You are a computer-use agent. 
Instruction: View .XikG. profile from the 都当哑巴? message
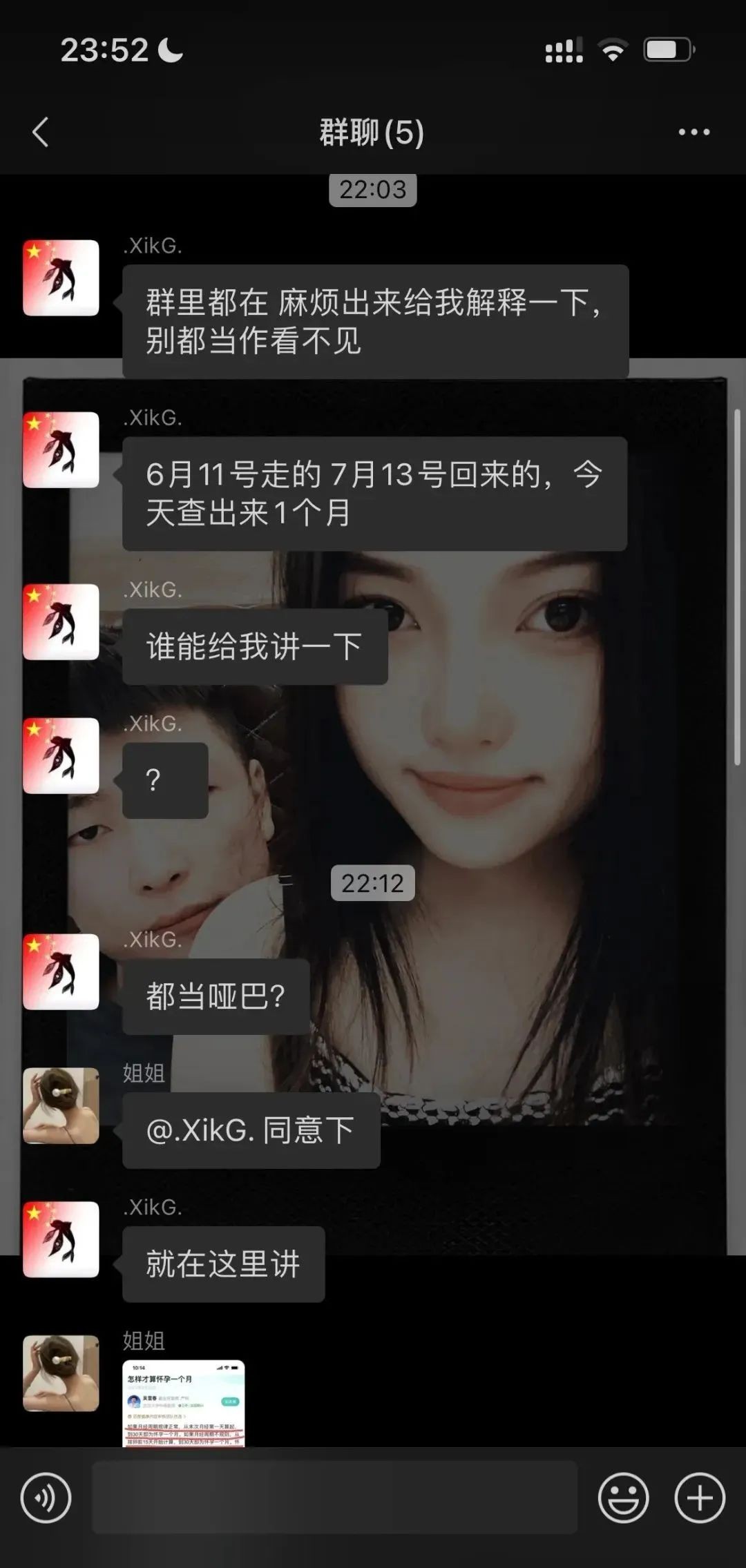tap(61, 971)
